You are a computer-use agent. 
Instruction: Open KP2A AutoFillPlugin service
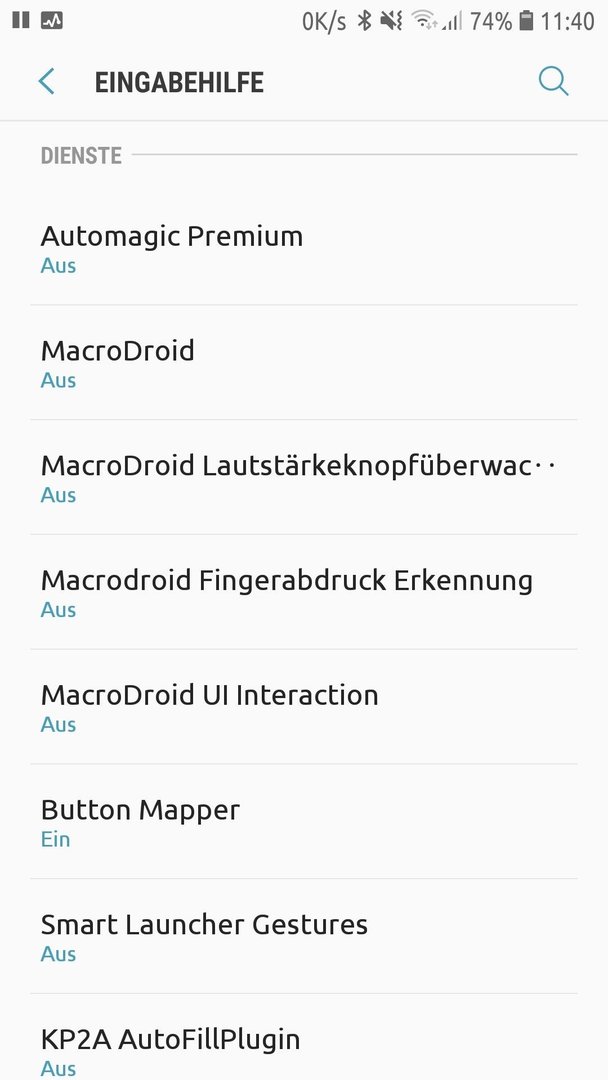coord(304,1037)
